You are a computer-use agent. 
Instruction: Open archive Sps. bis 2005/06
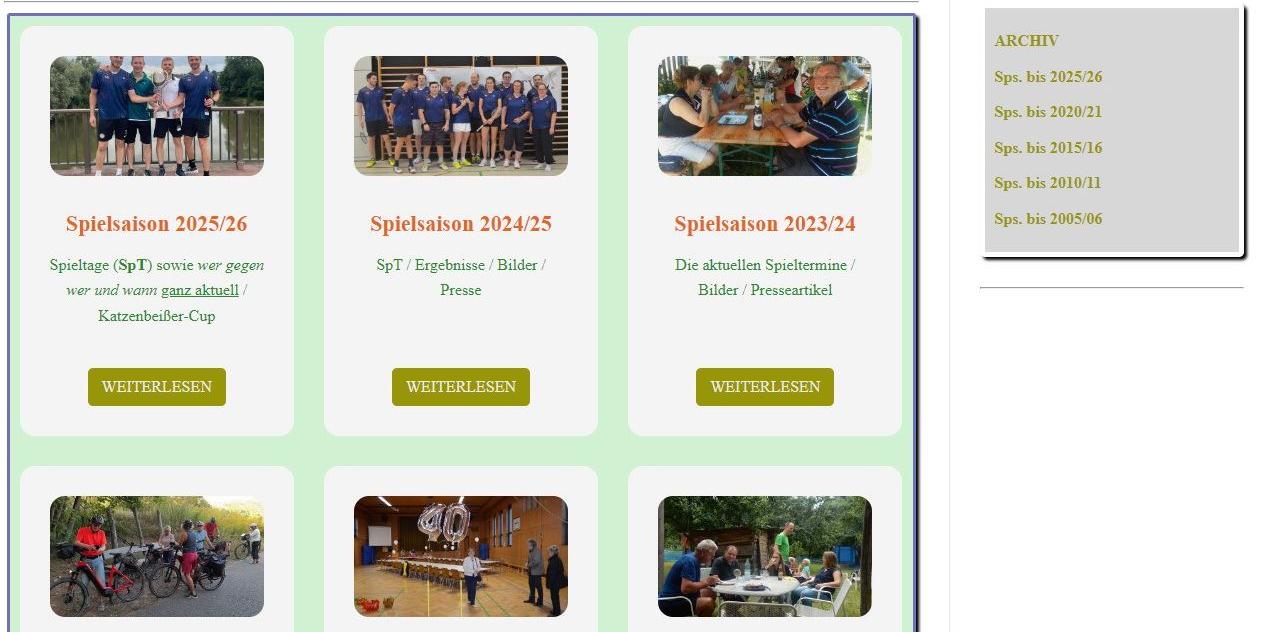(1048, 219)
